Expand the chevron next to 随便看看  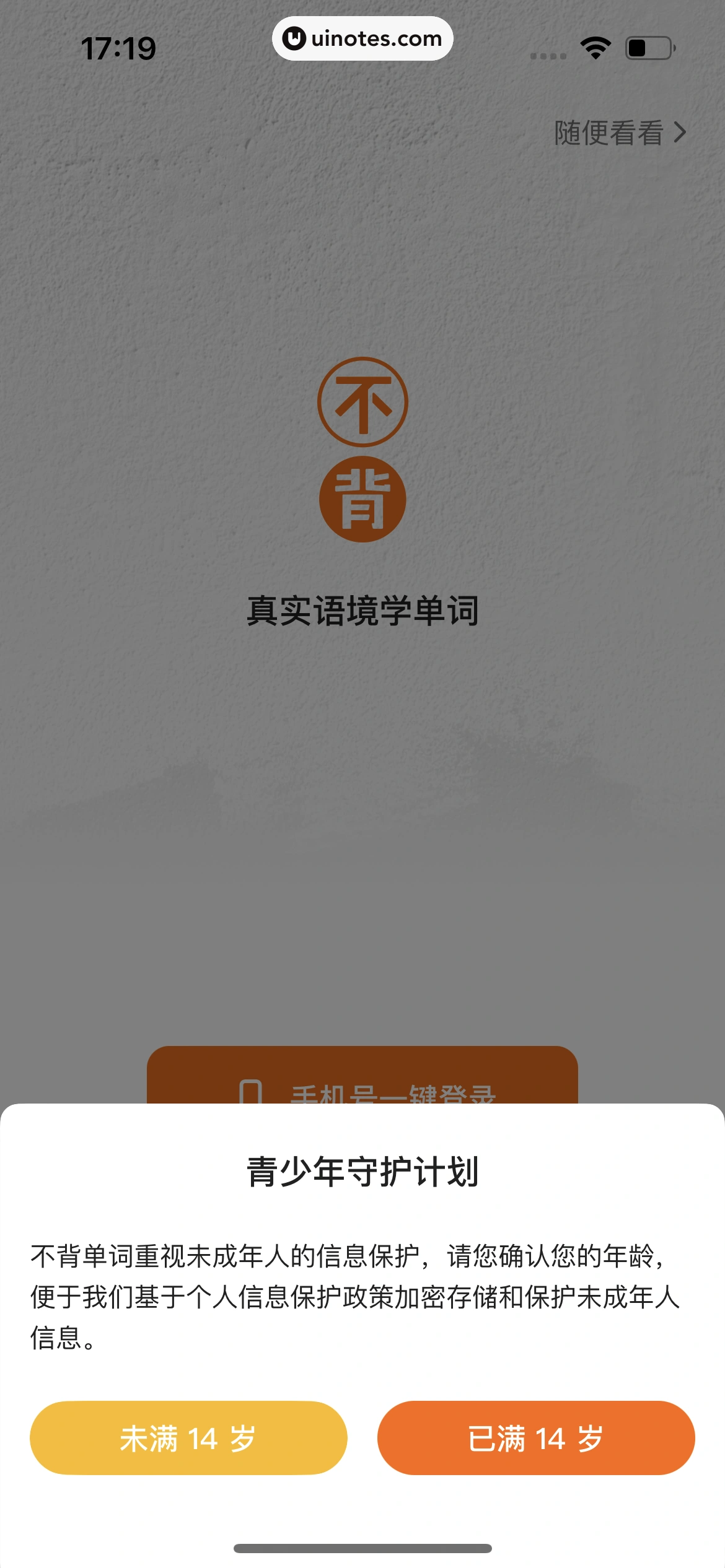coord(680,132)
